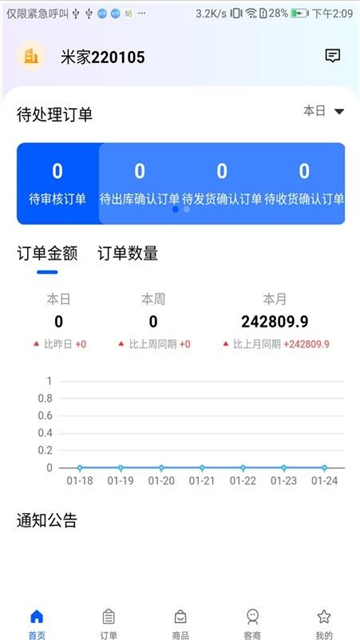Switch to the 订单数量 tab
This screenshot has width=360, height=640.
[x=128, y=253]
